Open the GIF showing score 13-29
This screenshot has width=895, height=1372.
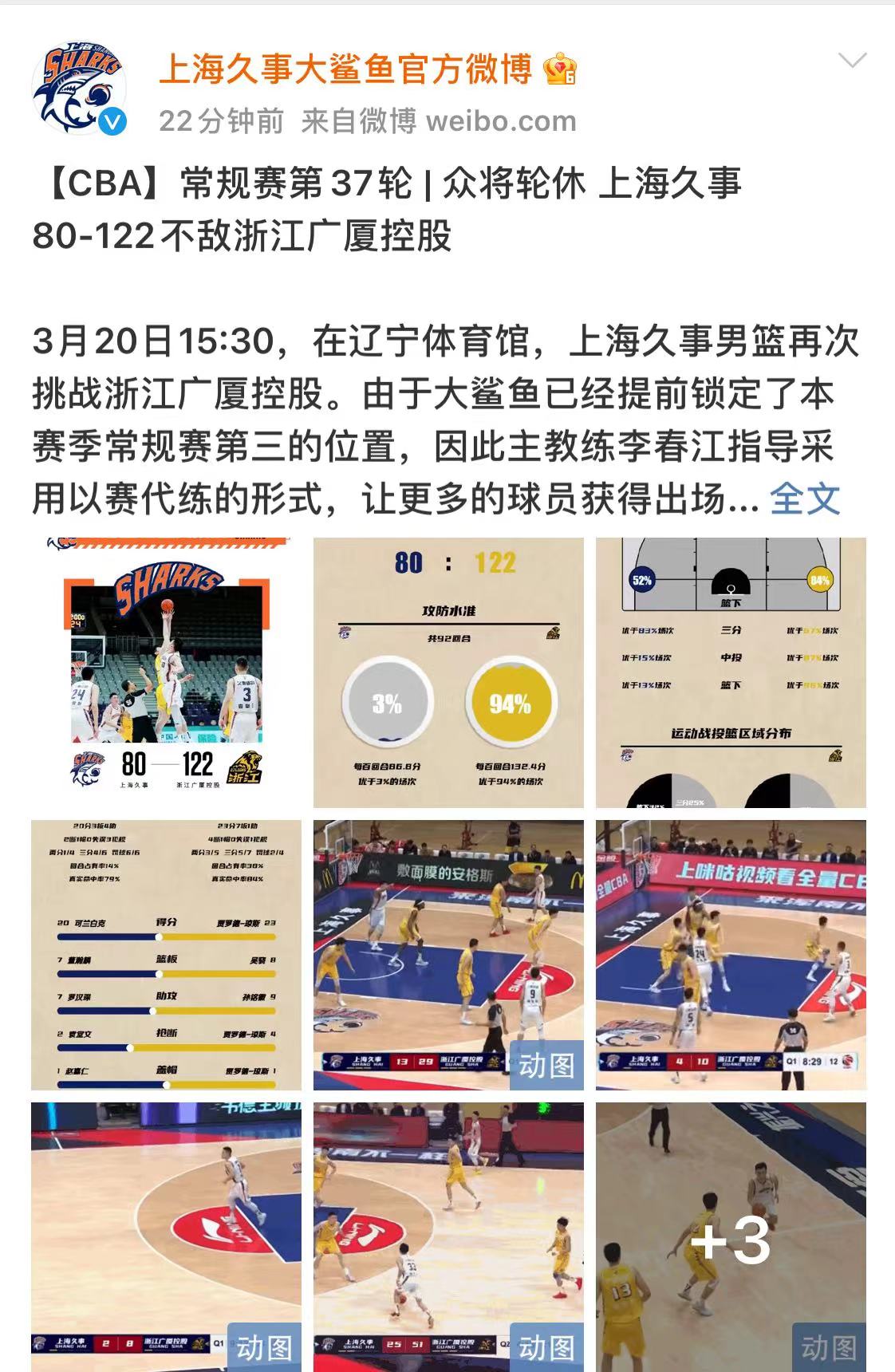448,955
